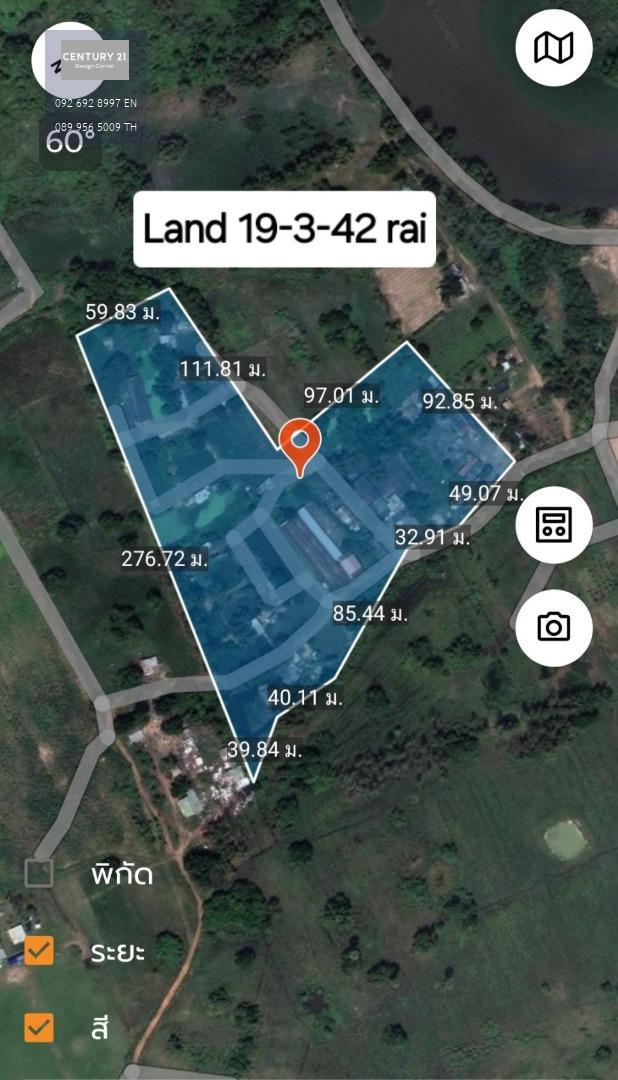Open the map type selector
Image resolution: width=618 pixels, height=1080 pixels.
pos(554,48)
